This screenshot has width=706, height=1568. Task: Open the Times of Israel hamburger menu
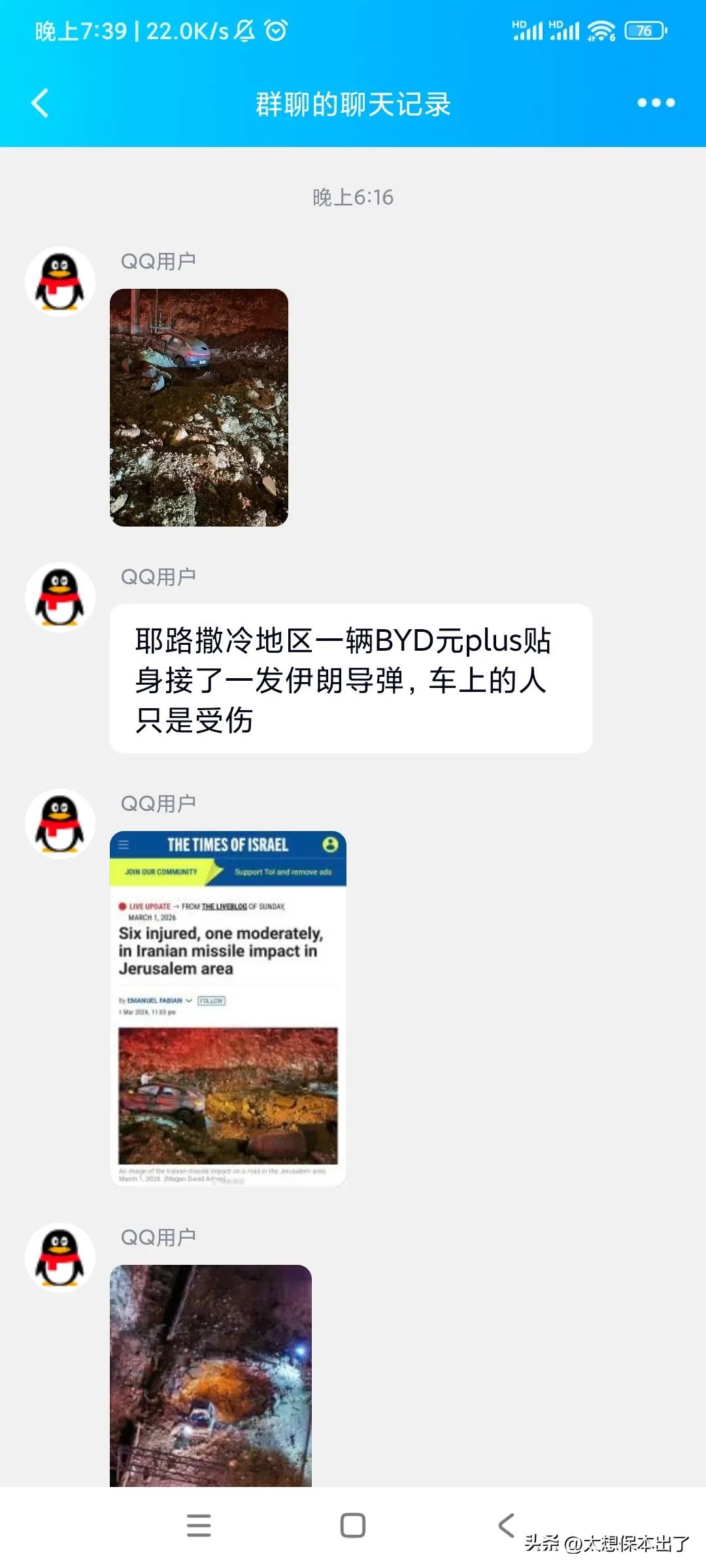point(124,844)
